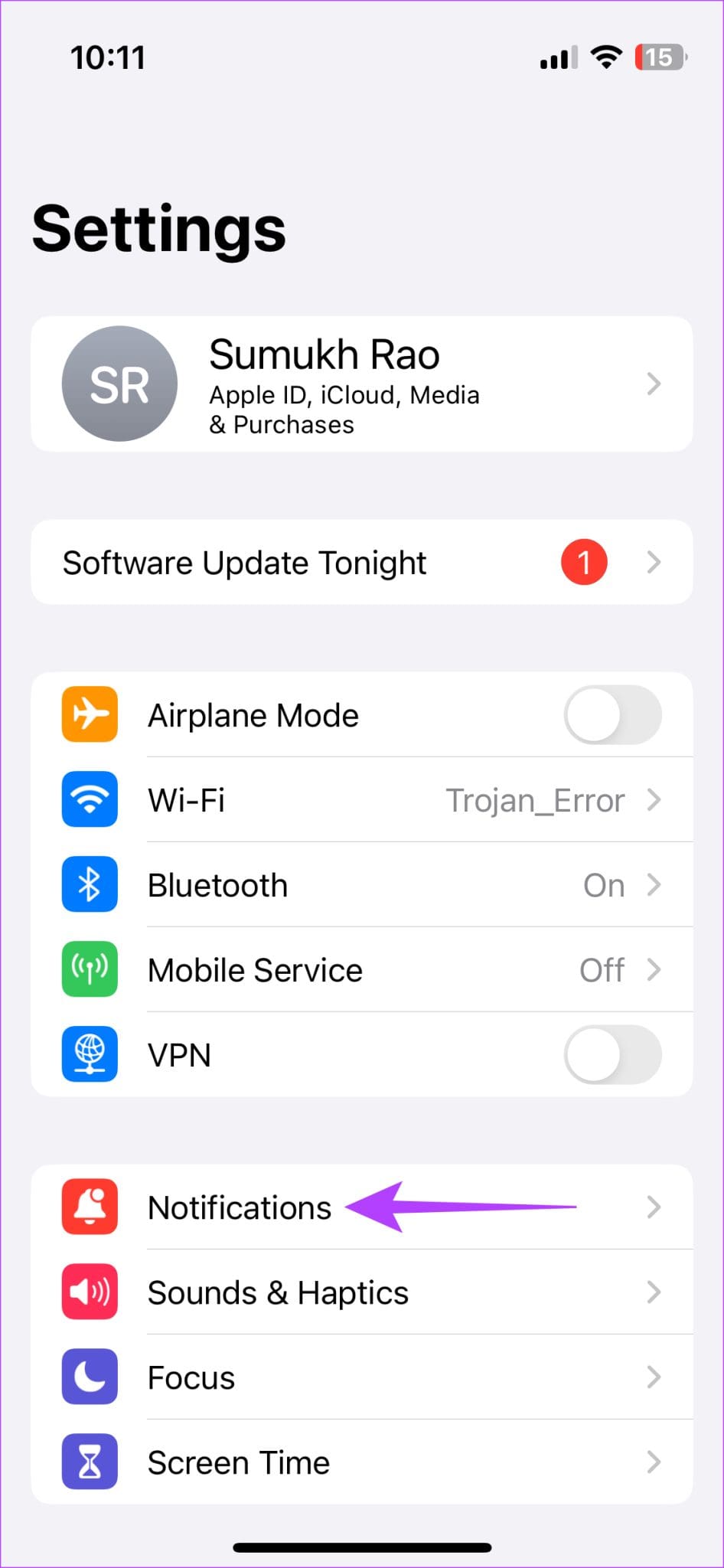This screenshot has height=1568, width=724.
Task: Expand the Wi-Fi settings chevron
Action: 654,799
